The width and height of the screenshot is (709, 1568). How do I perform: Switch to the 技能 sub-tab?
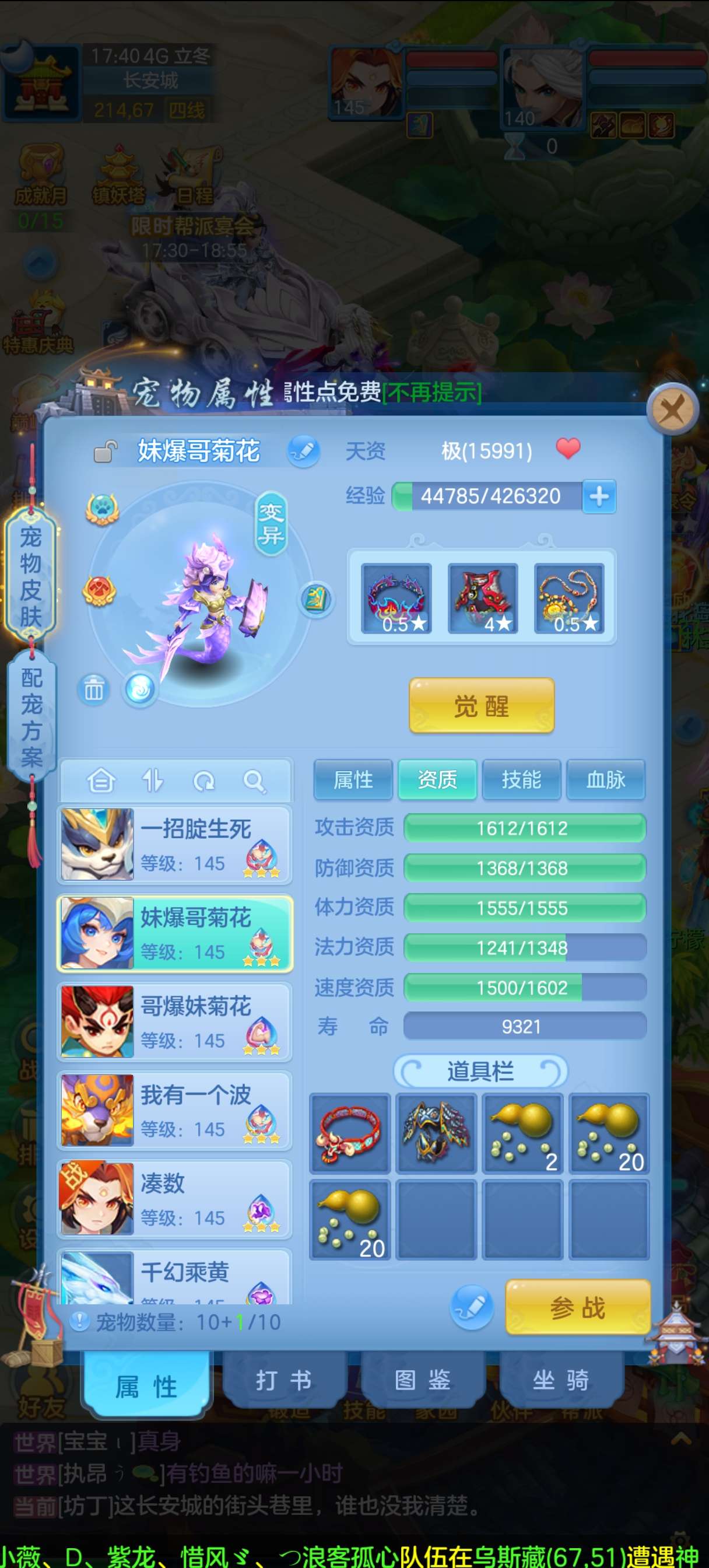coord(521,780)
